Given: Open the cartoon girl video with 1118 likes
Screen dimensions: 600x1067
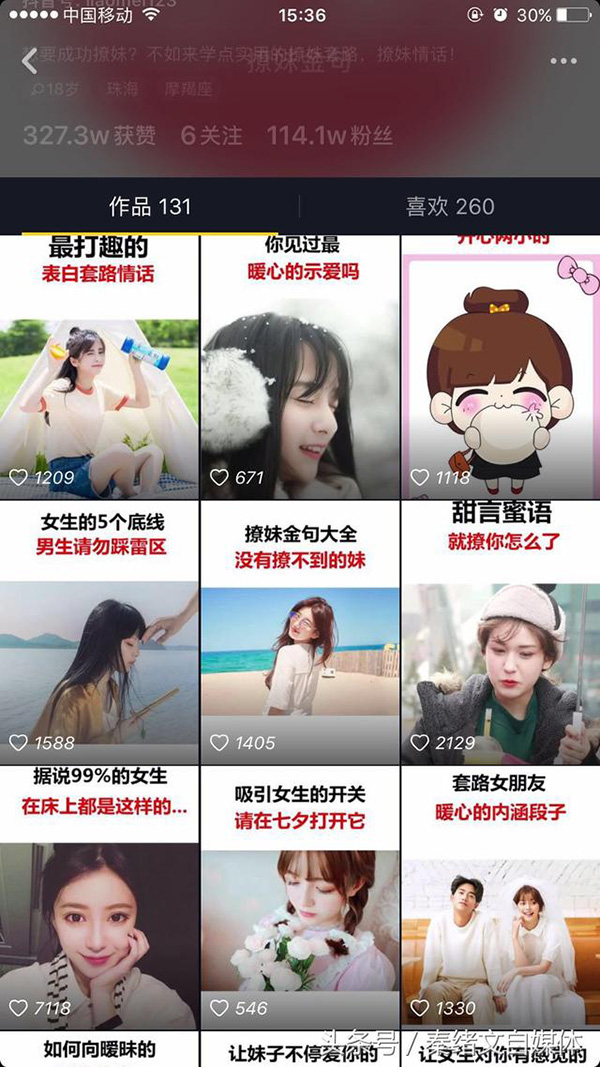Looking at the screenshot, I should click(x=500, y=368).
